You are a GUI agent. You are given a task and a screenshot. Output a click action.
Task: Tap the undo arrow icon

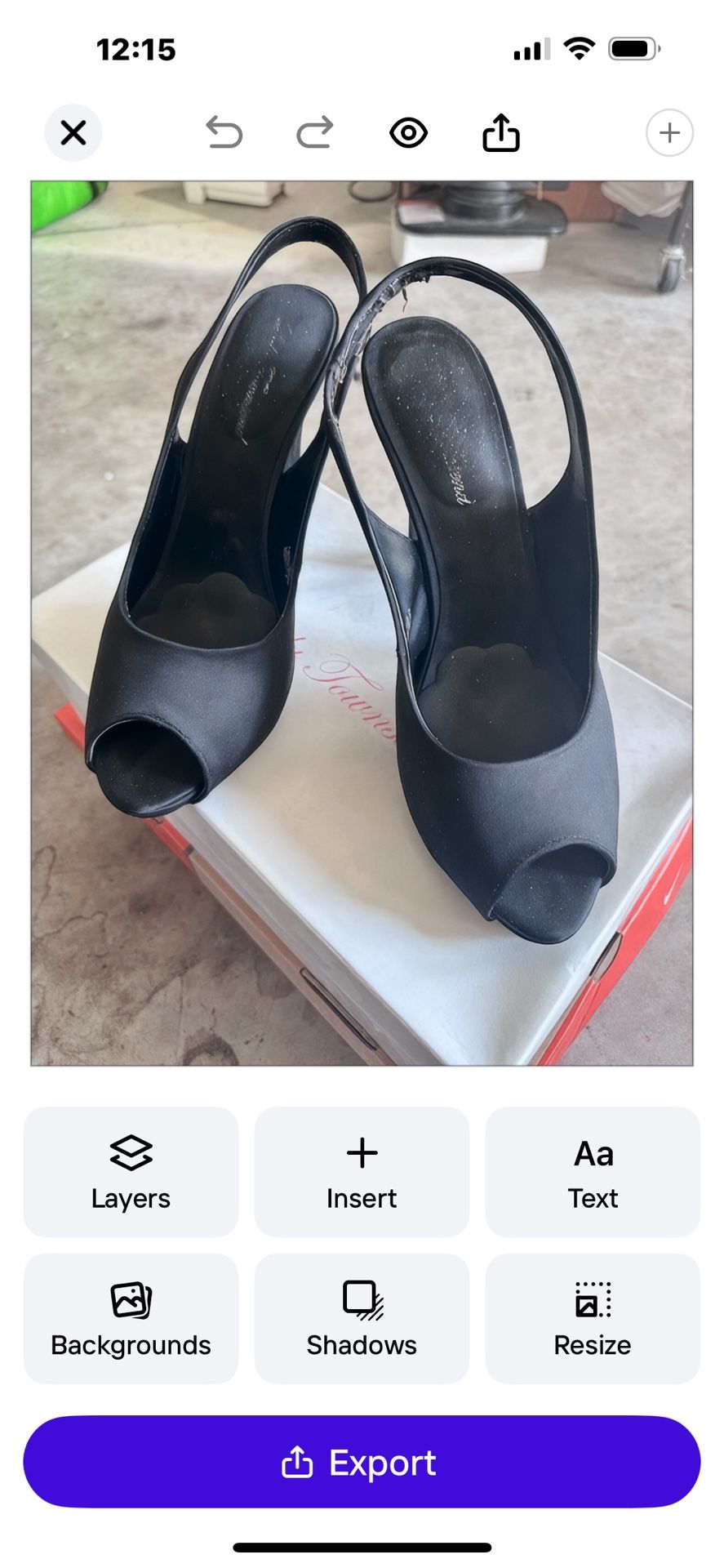pyautogui.click(x=226, y=132)
